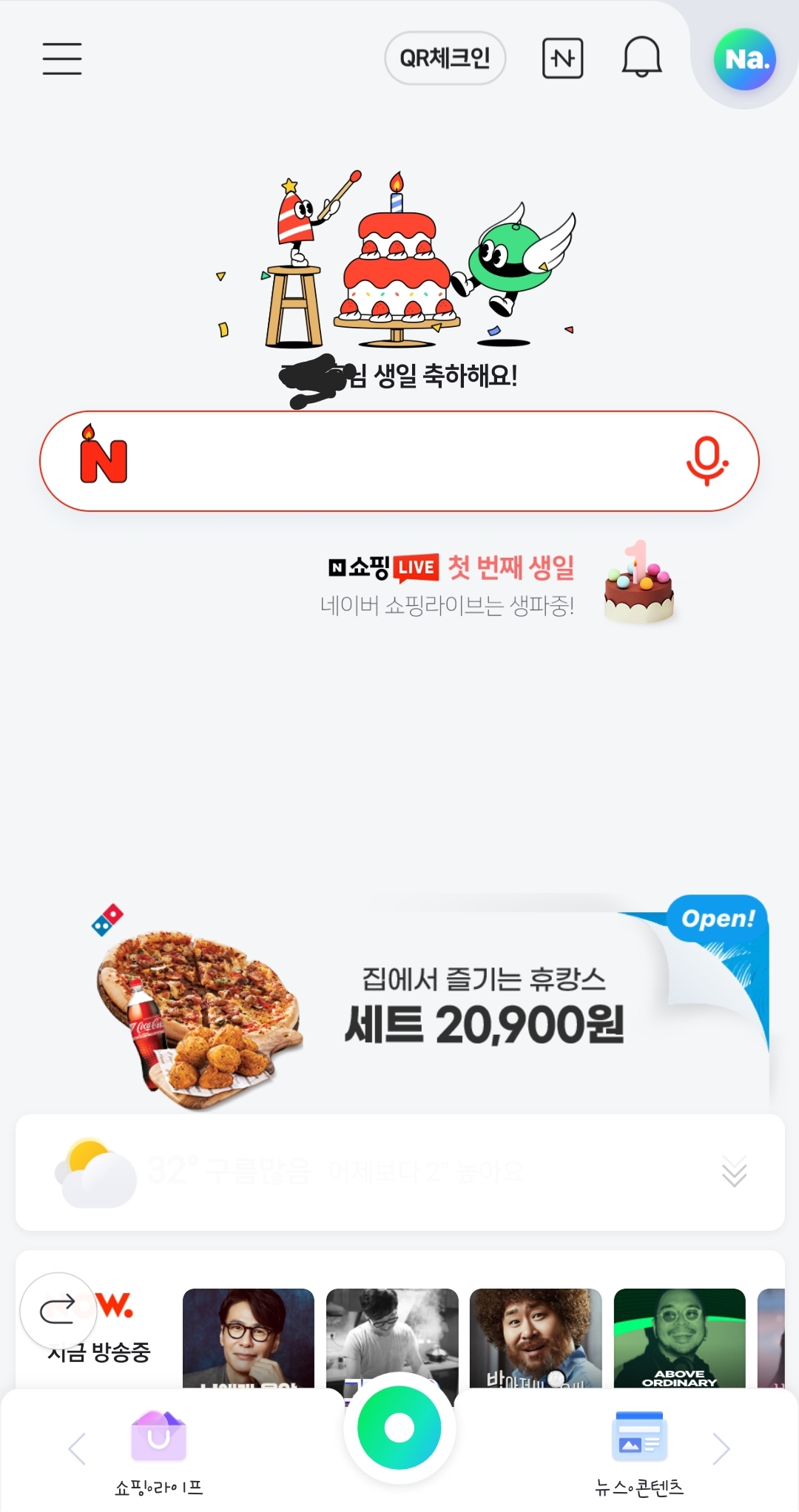This screenshot has height=1512, width=799.
Task: Open Naver Pay N icon
Action: [x=562, y=58]
